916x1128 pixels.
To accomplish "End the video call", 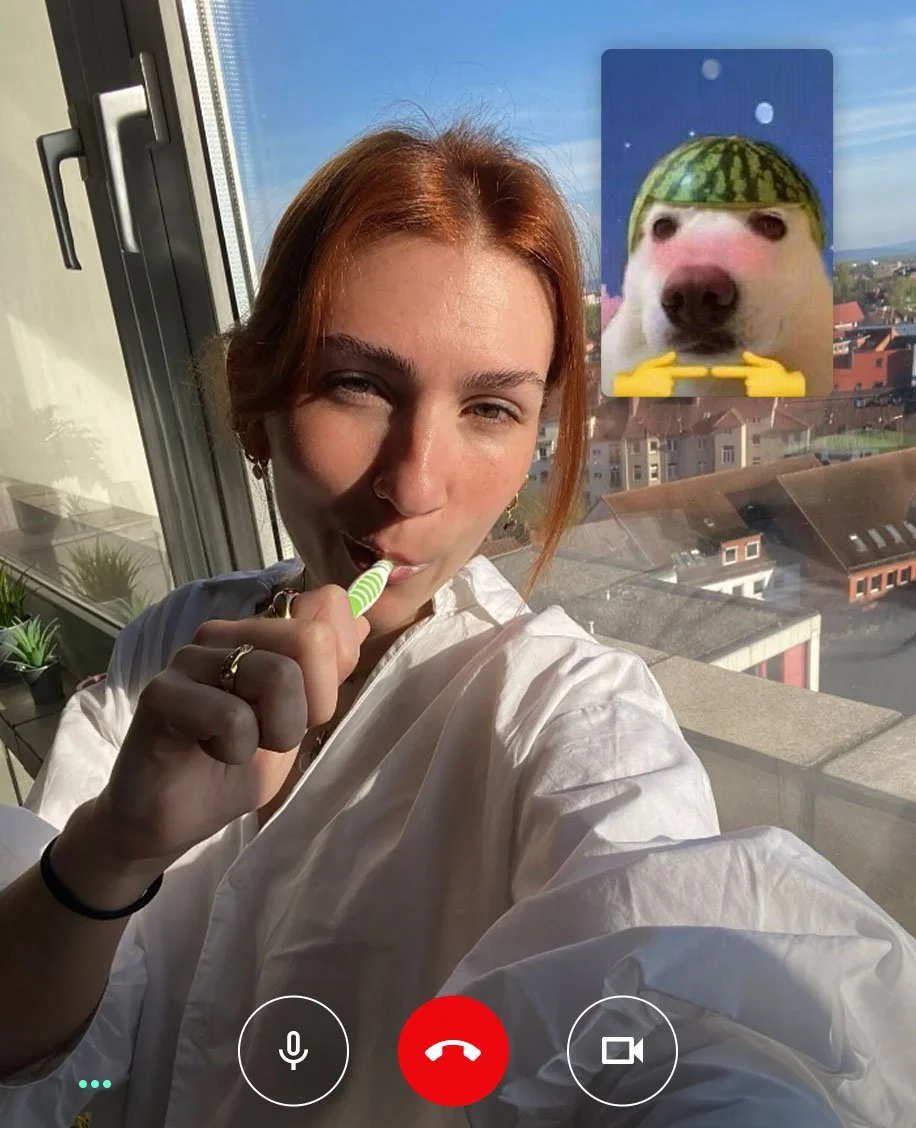I will (453, 1050).
